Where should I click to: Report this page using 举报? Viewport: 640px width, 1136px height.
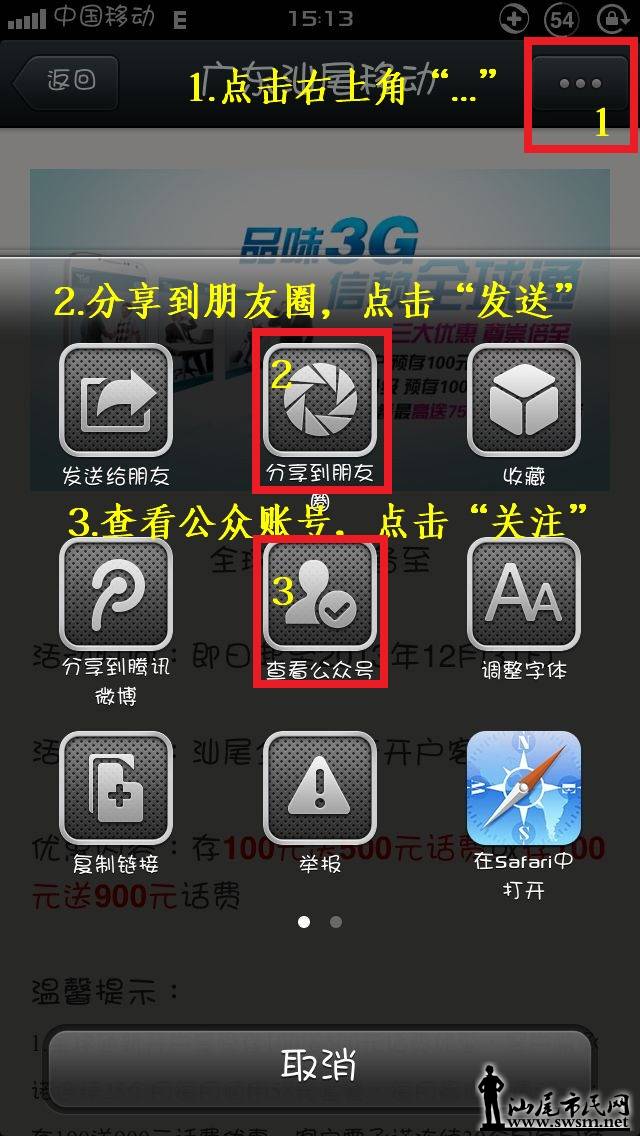tap(320, 788)
